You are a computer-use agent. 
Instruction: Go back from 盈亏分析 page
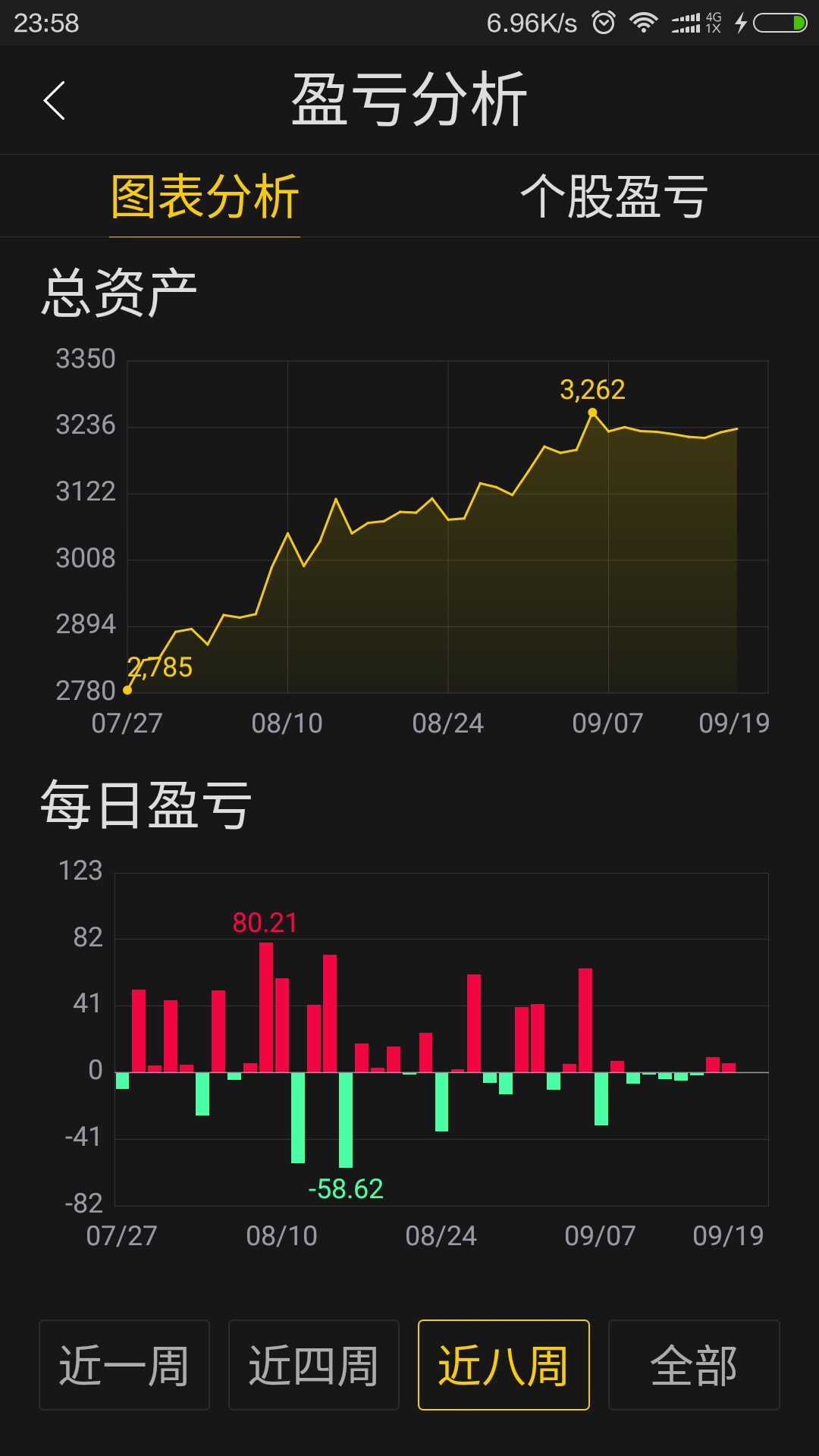pyautogui.click(x=55, y=101)
